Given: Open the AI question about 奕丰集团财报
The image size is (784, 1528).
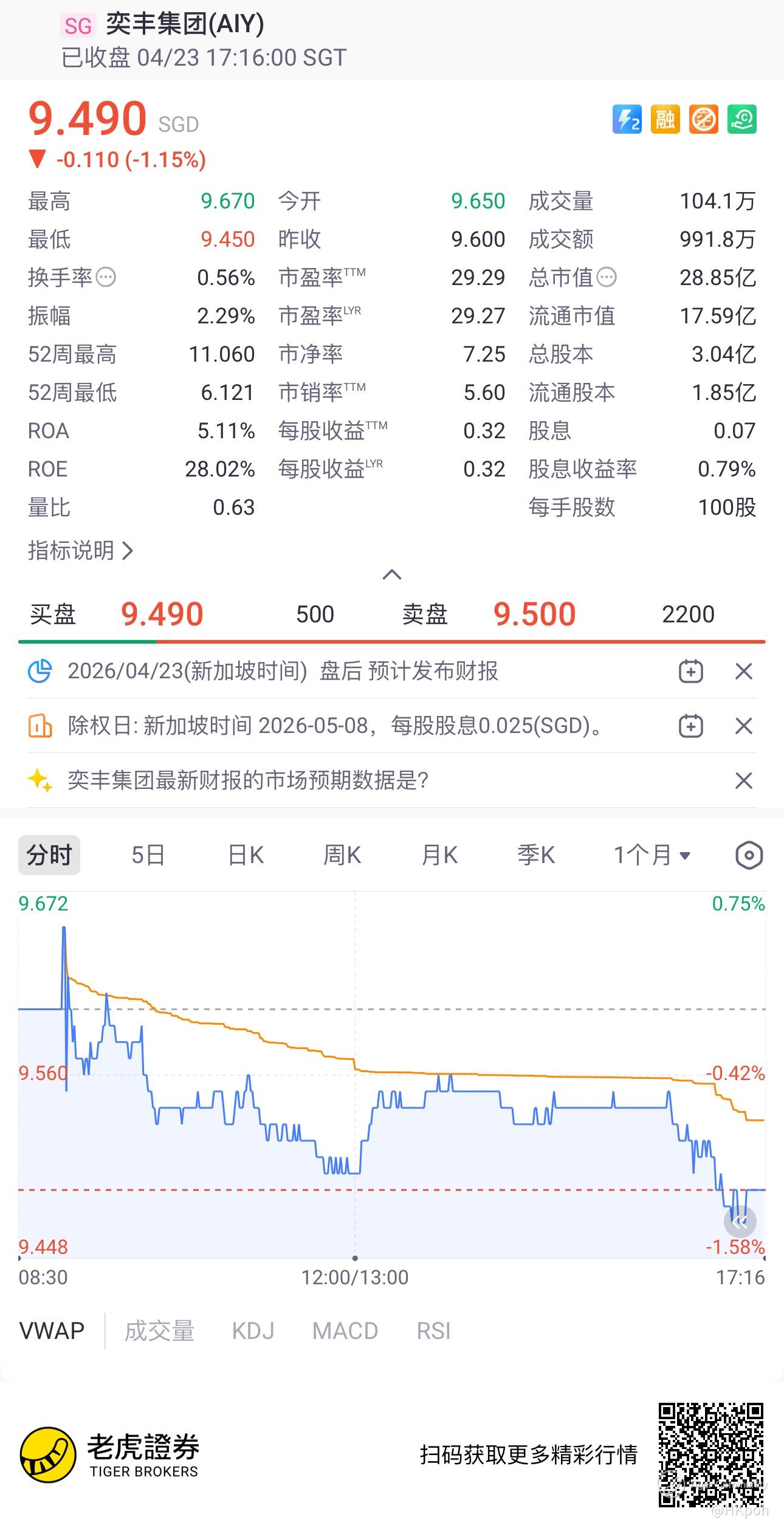Looking at the screenshot, I should [x=248, y=780].
